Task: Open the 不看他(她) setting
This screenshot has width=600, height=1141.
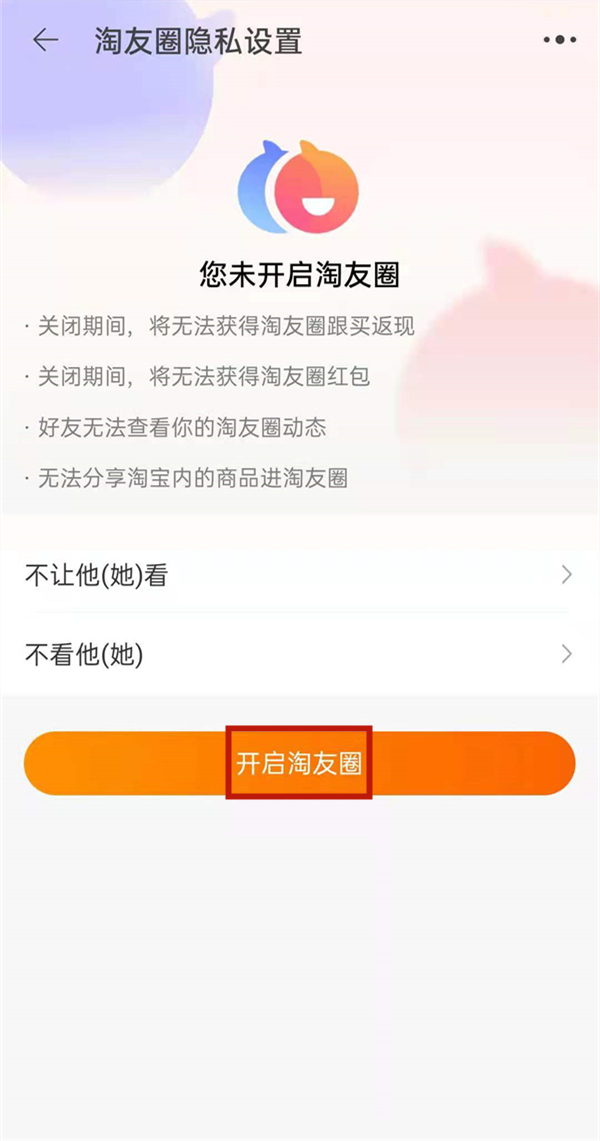Action: (x=299, y=655)
